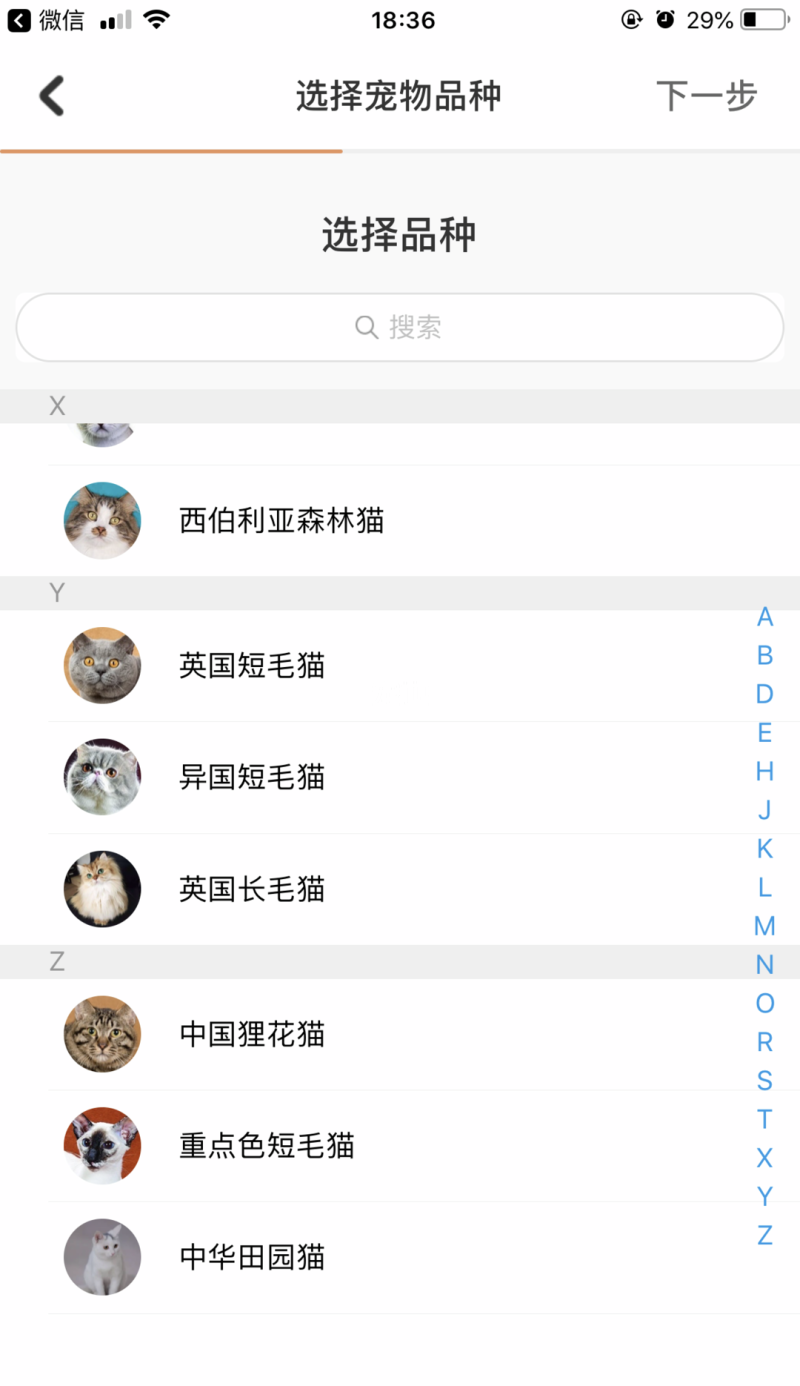Jump to letter Z in index
This screenshot has height=1386, width=800.
click(765, 1235)
